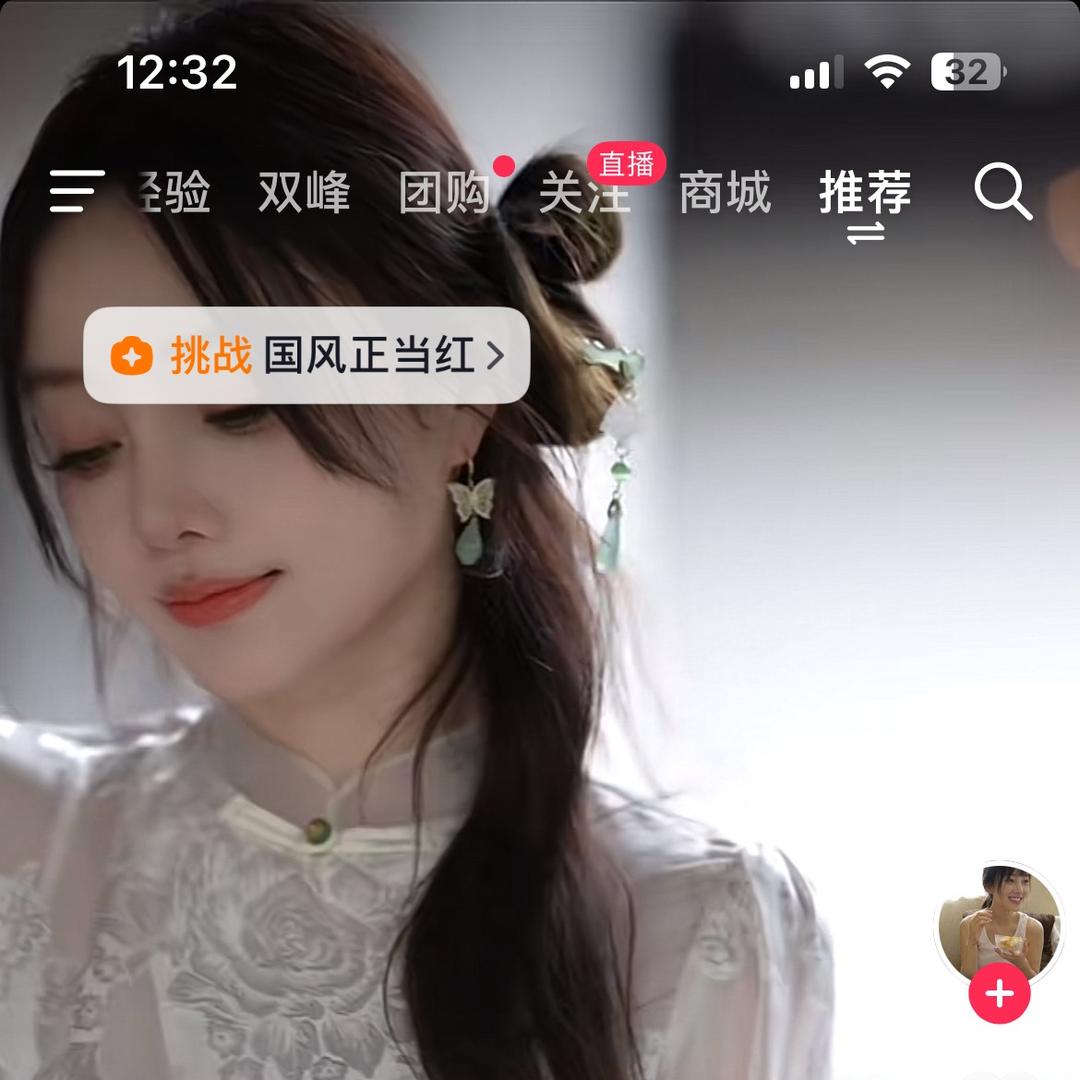Switch to the 双峰 tab

[x=304, y=193]
